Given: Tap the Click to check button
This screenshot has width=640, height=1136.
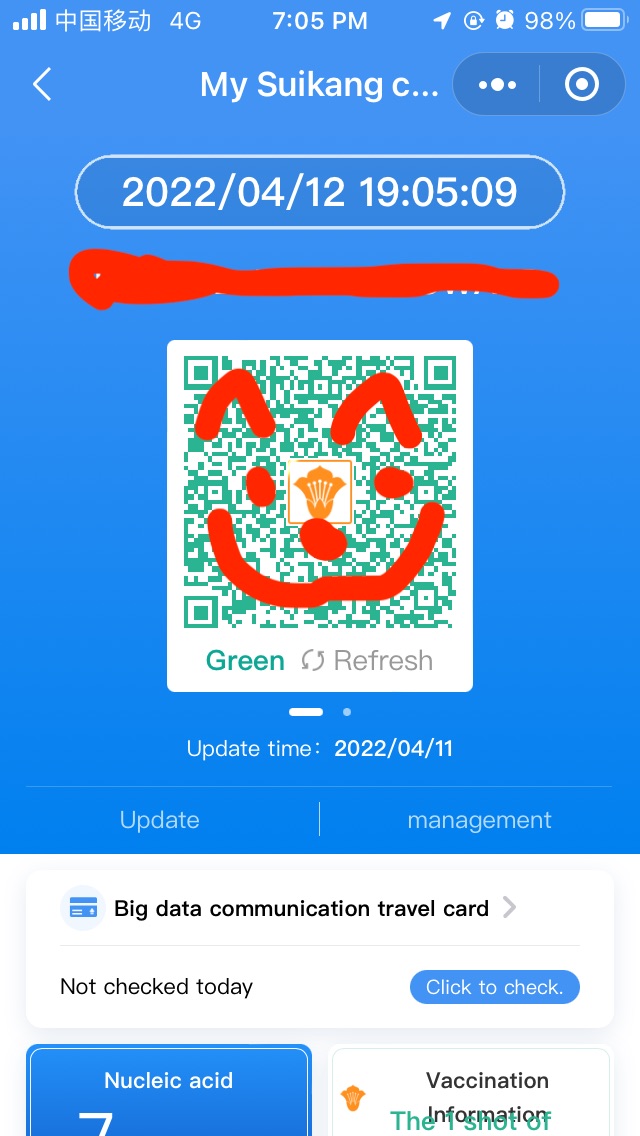Looking at the screenshot, I should (x=494, y=987).
